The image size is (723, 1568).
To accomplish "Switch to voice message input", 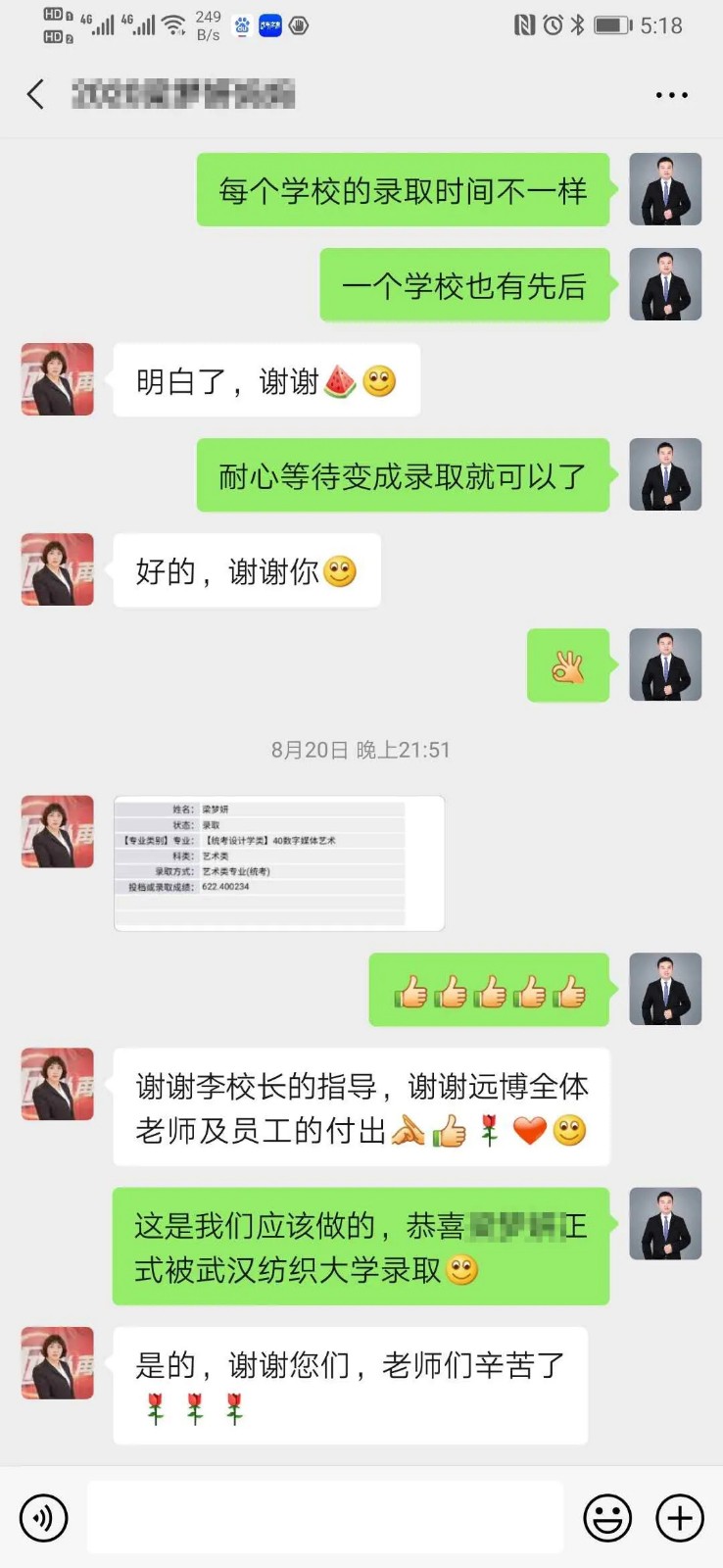I will 44,1518.
